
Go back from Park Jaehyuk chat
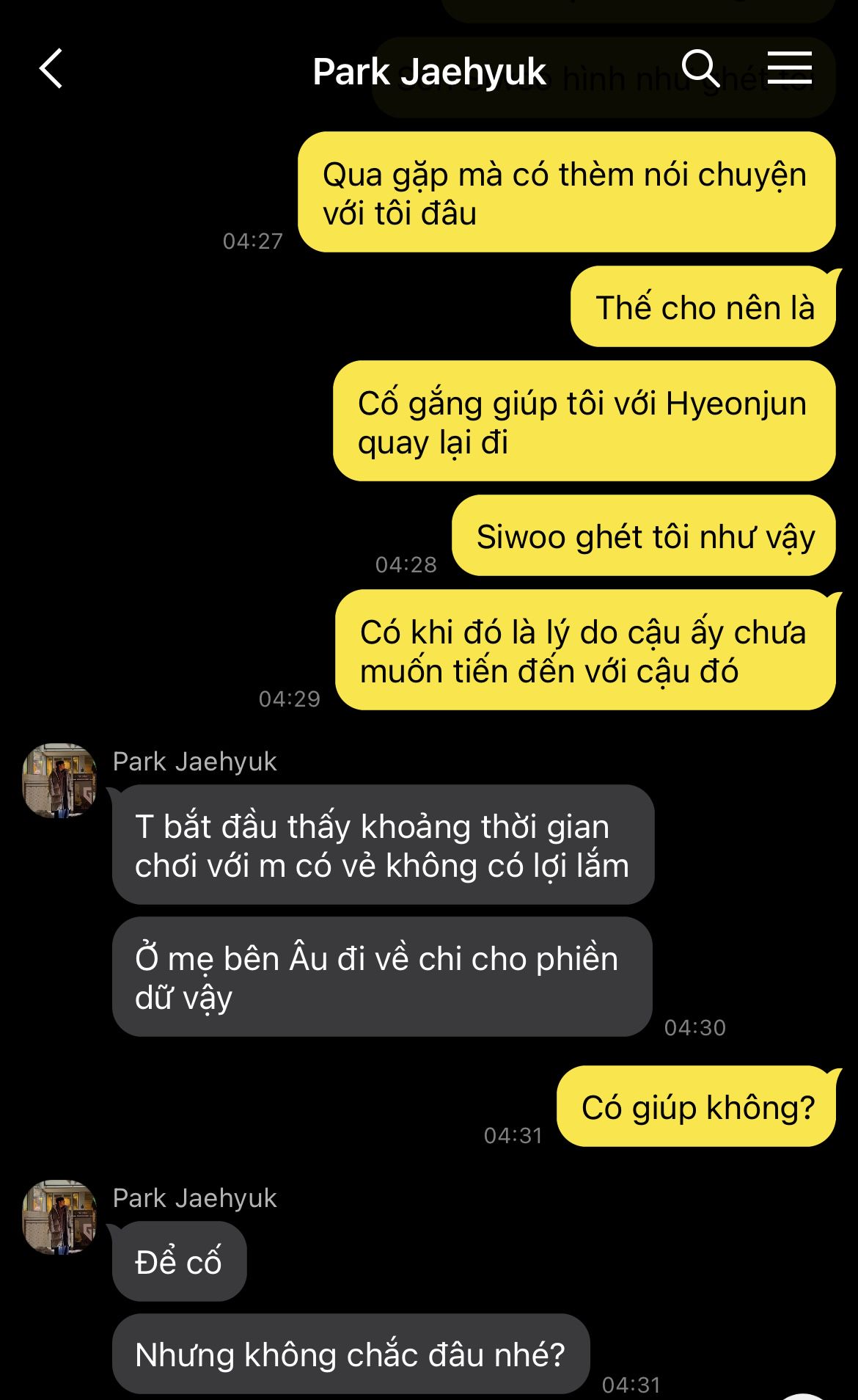(x=51, y=70)
